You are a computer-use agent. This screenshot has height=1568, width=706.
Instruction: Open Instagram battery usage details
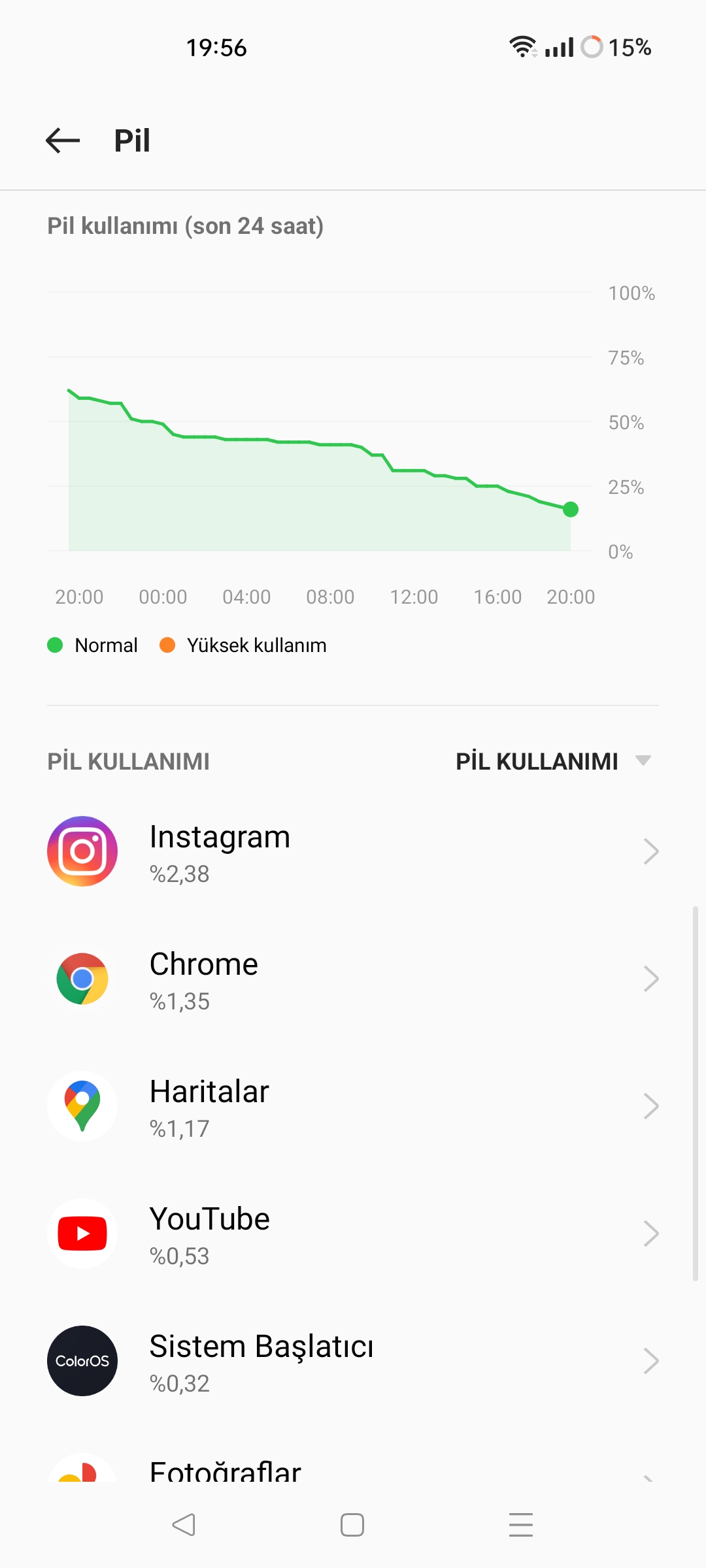click(x=353, y=851)
